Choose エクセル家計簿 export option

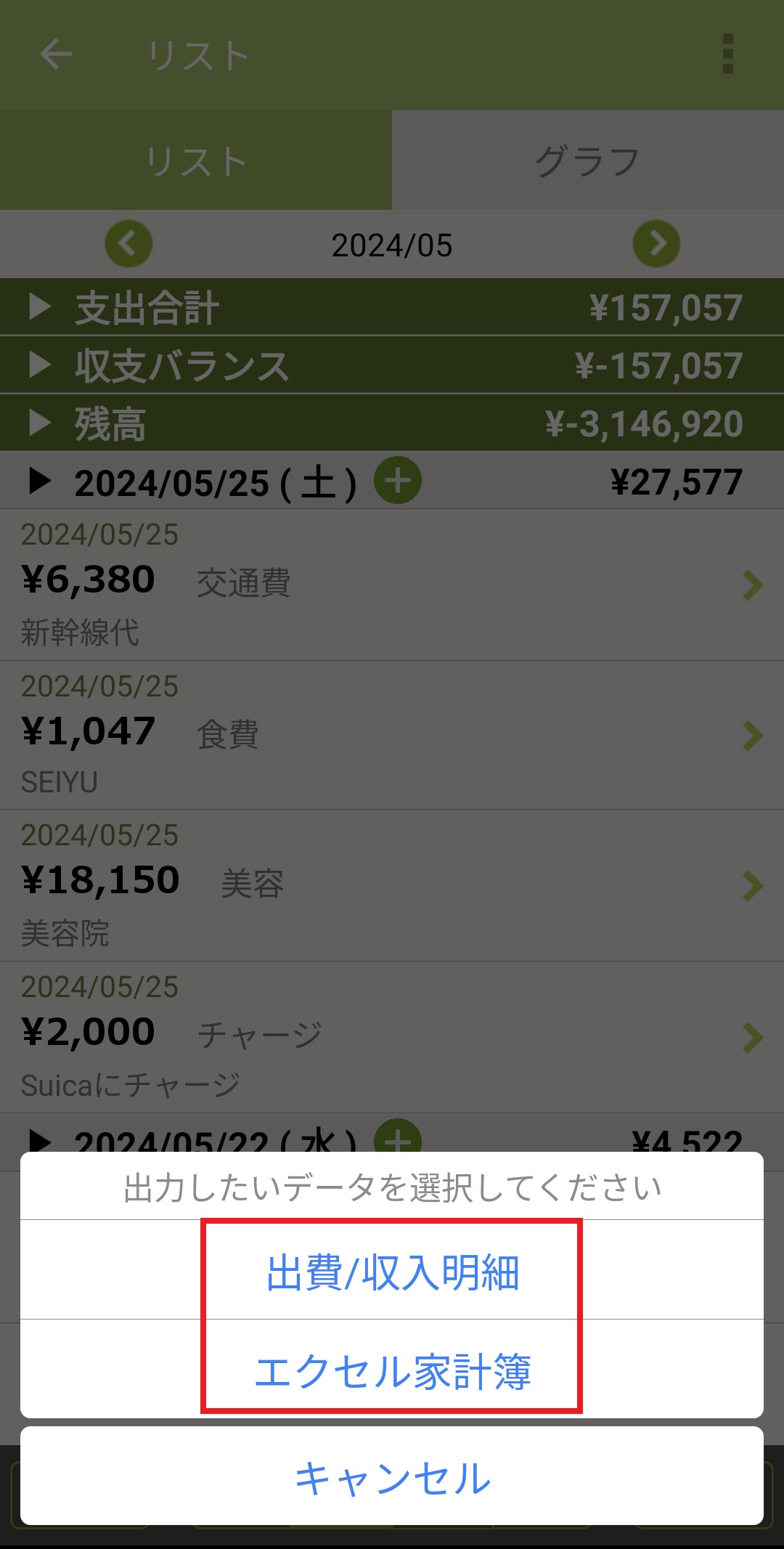(392, 1371)
